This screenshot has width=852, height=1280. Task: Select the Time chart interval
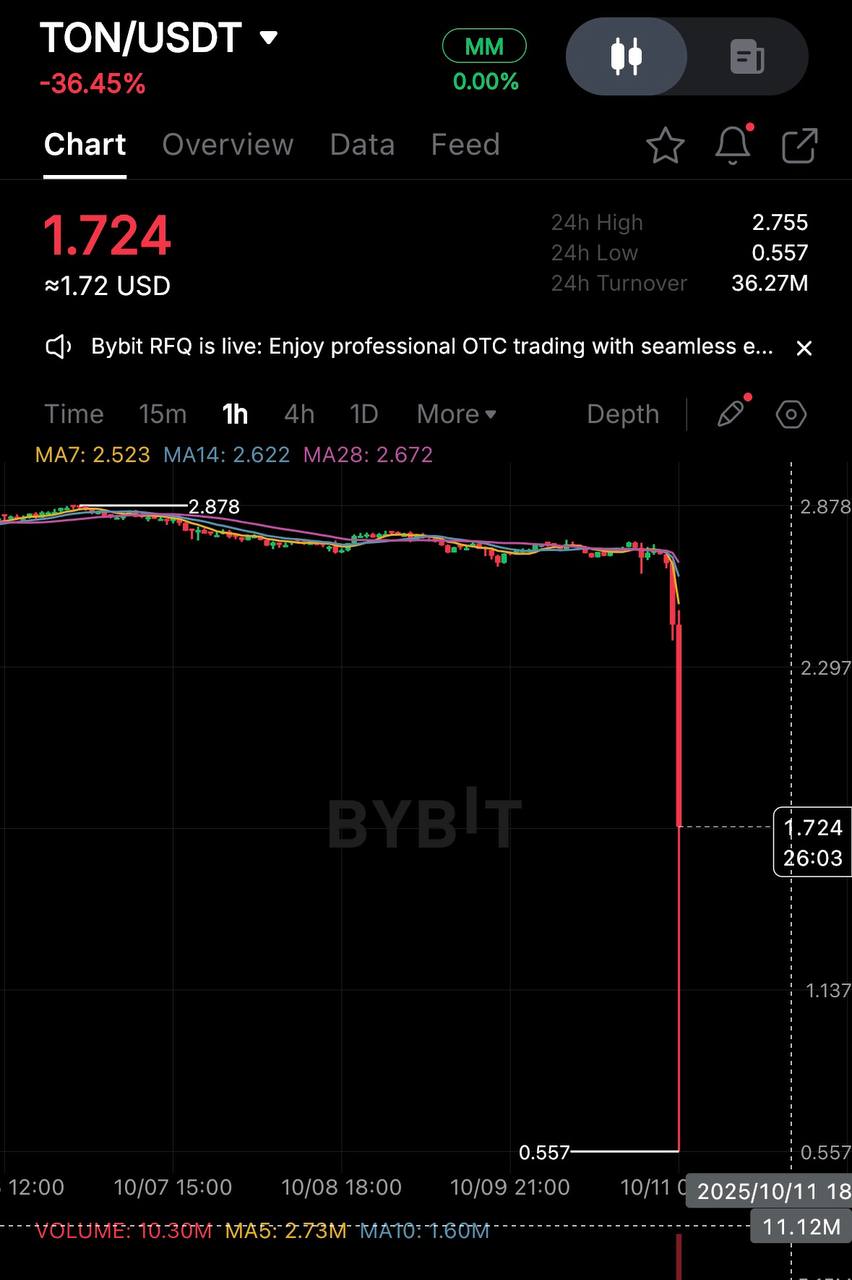coord(74,414)
